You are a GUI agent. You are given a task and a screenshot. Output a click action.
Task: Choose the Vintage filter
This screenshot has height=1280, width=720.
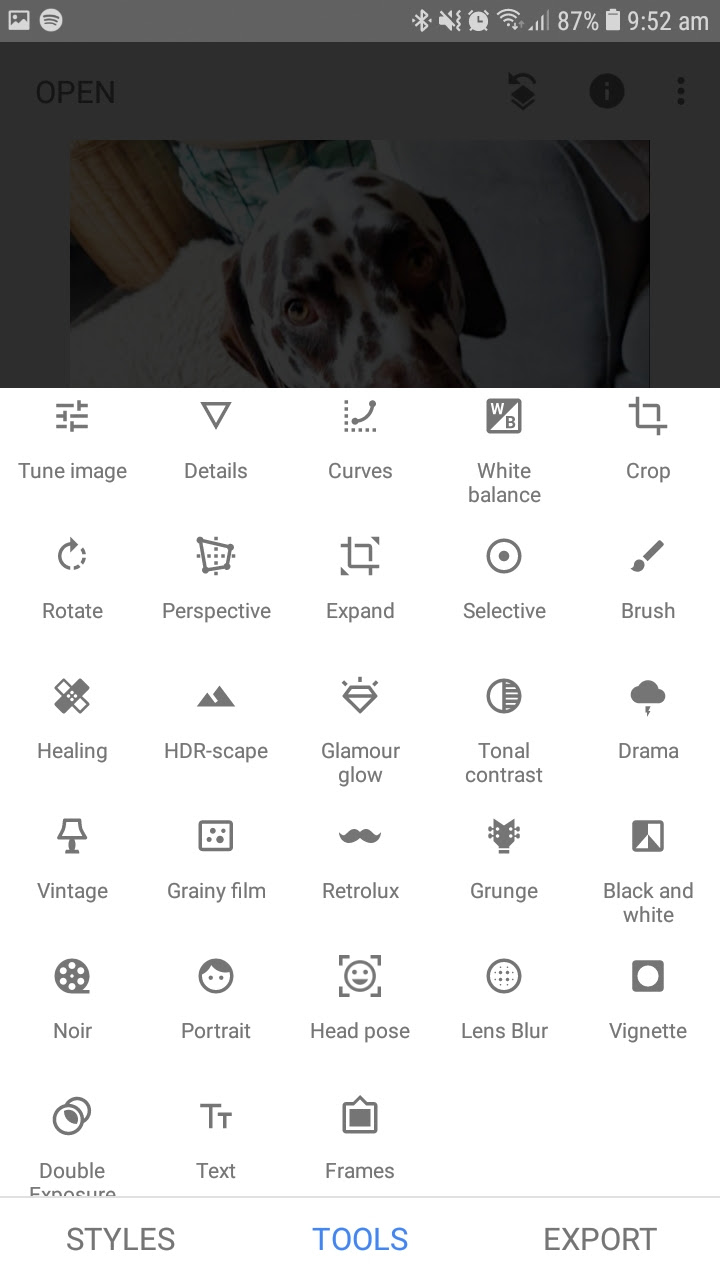pyautogui.click(x=72, y=860)
